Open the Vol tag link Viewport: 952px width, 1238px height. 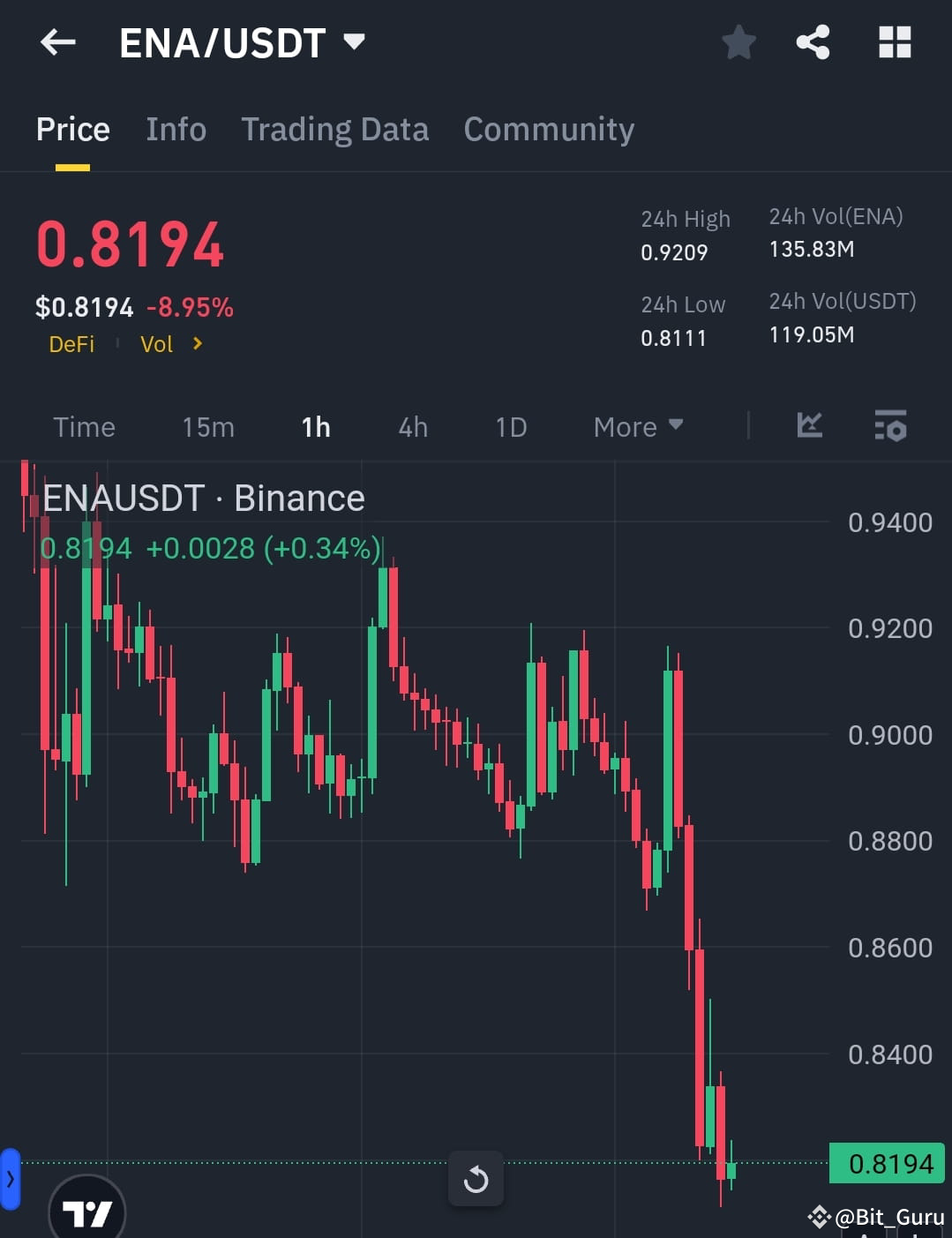click(x=157, y=344)
